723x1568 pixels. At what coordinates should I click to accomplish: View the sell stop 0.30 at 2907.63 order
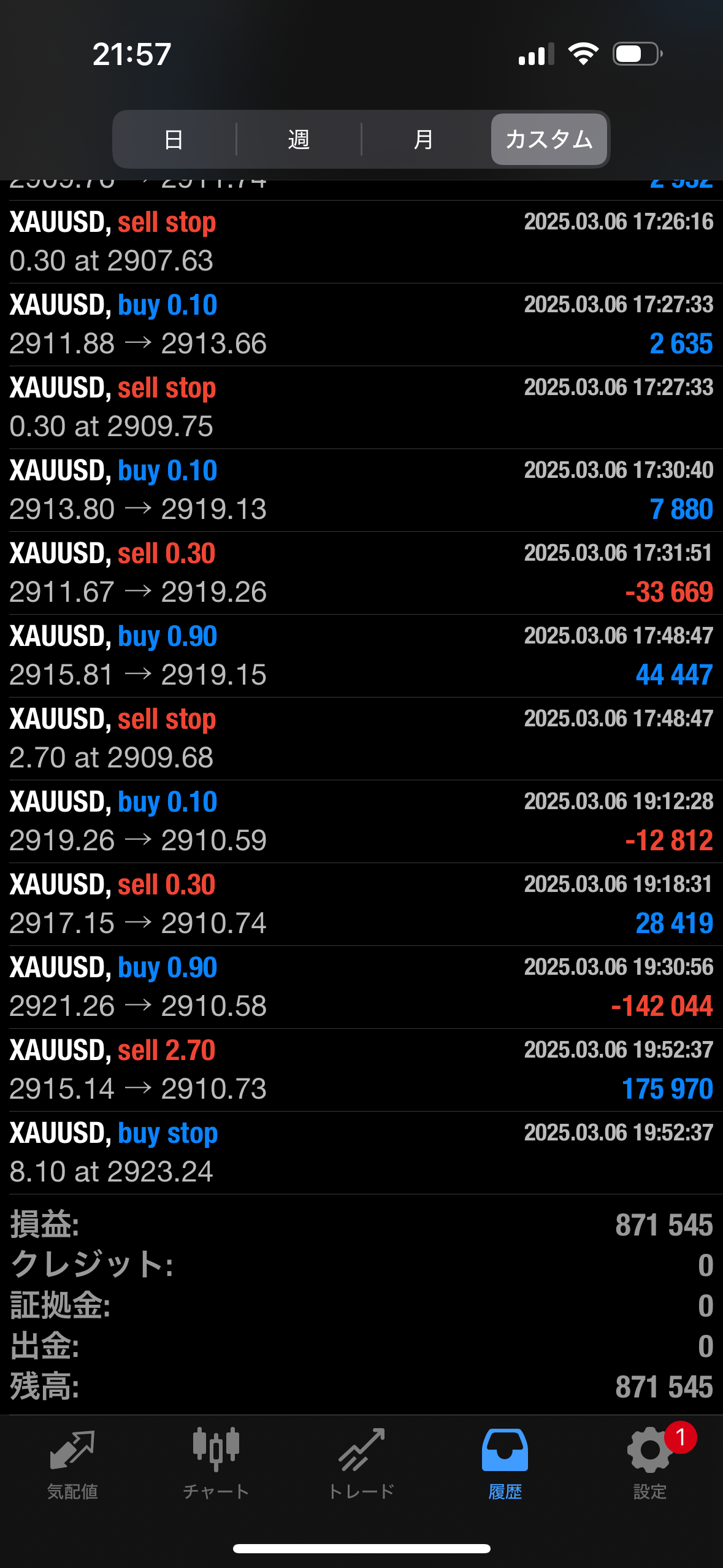click(x=361, y=242)
